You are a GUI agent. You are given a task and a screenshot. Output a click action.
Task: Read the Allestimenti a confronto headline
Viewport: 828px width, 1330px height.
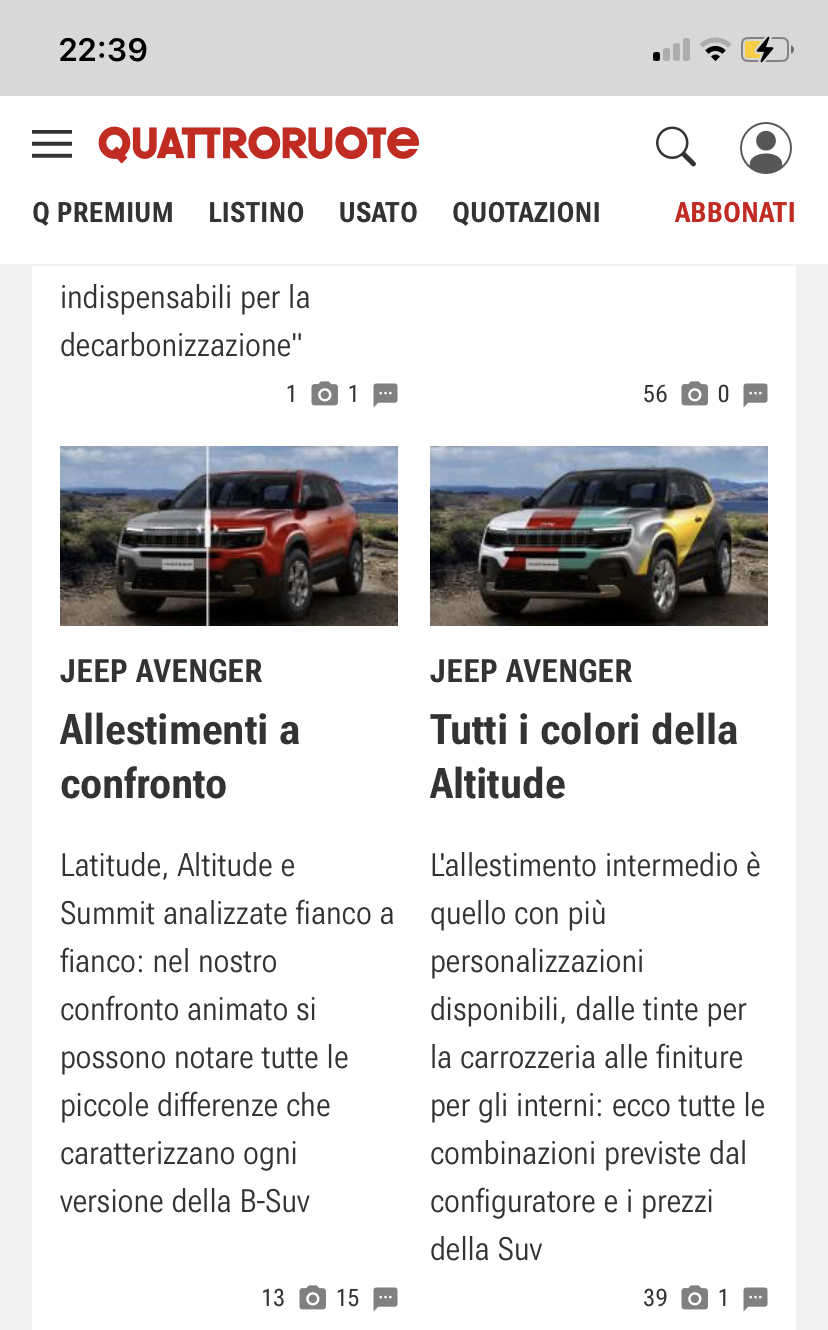(180, 757)
